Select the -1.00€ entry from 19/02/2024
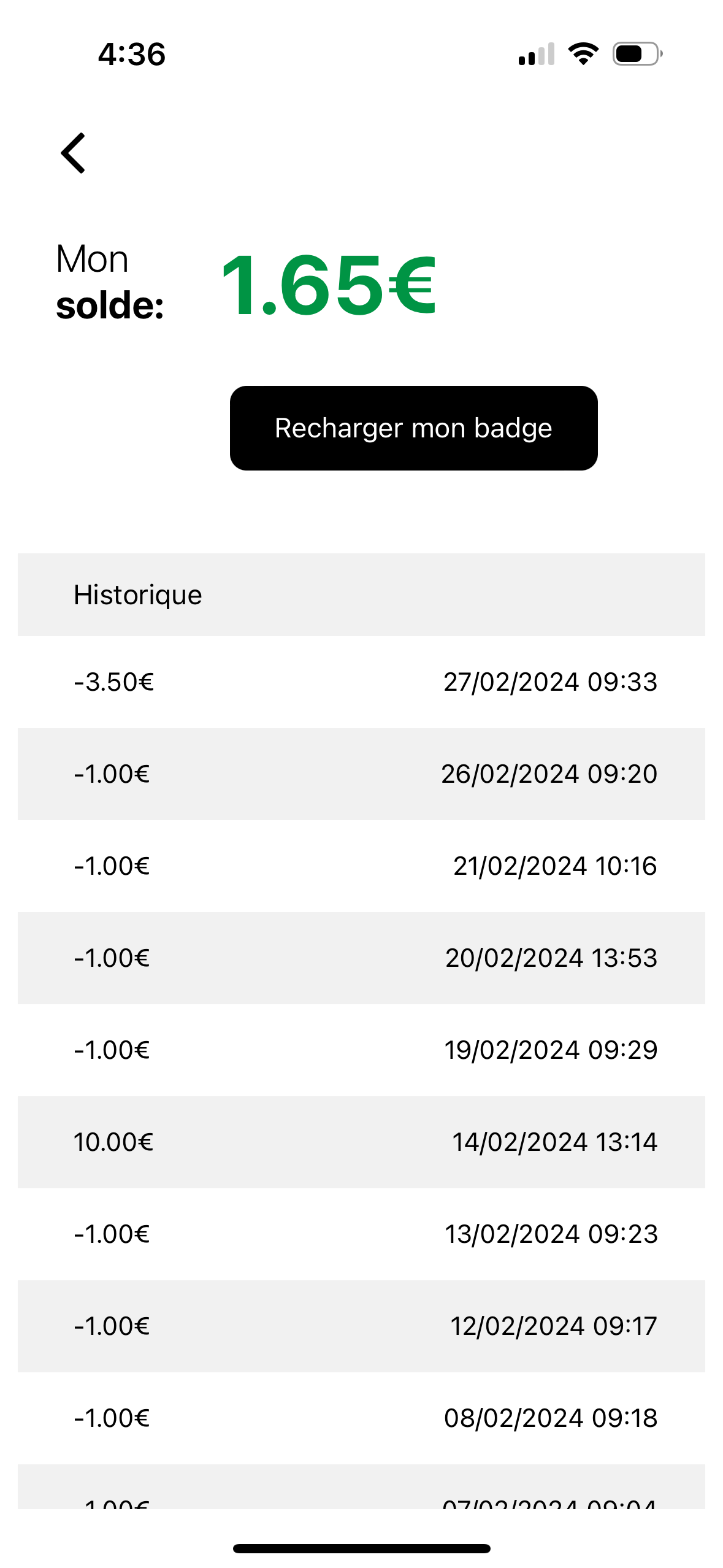723x1568 pixels. [361, 1050]
